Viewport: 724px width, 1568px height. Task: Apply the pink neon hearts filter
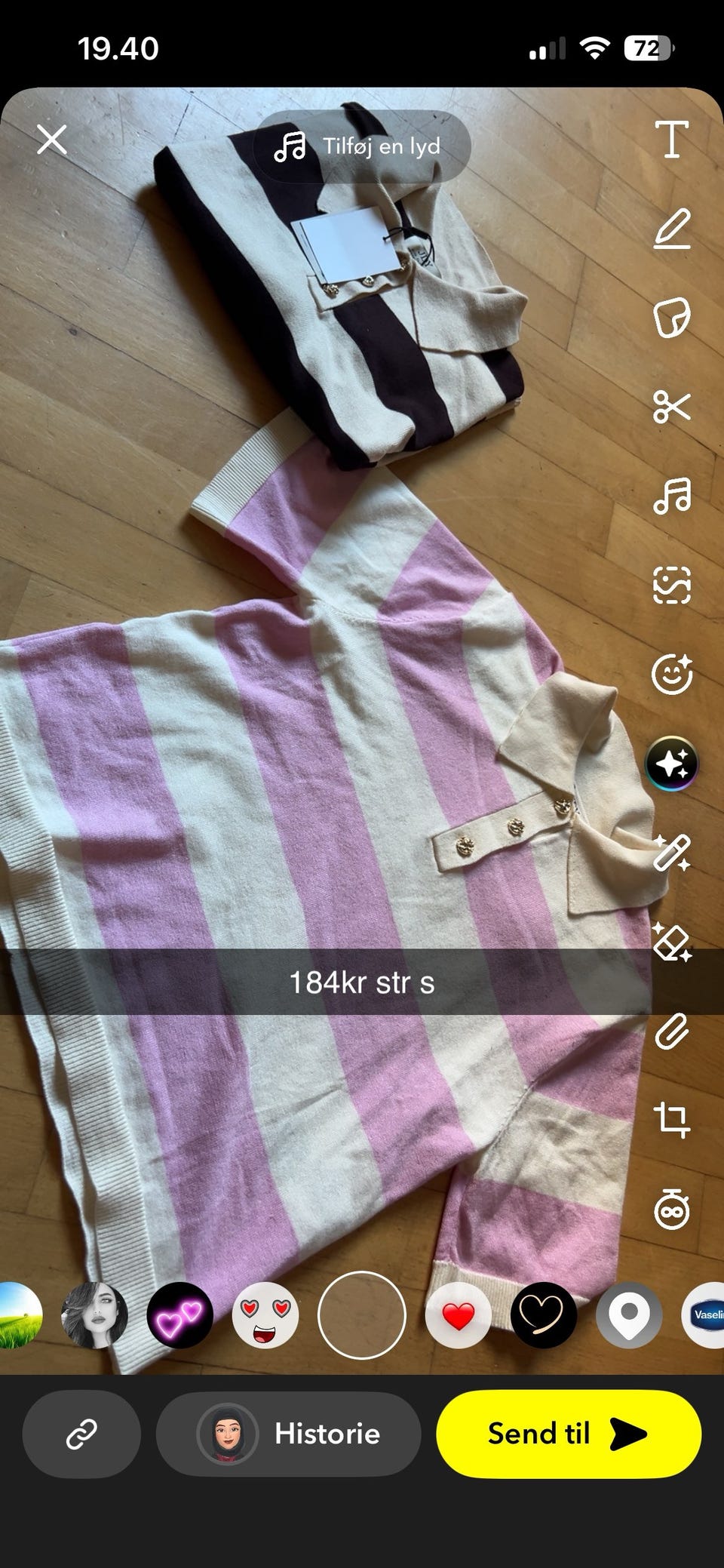pos(179,1315)
